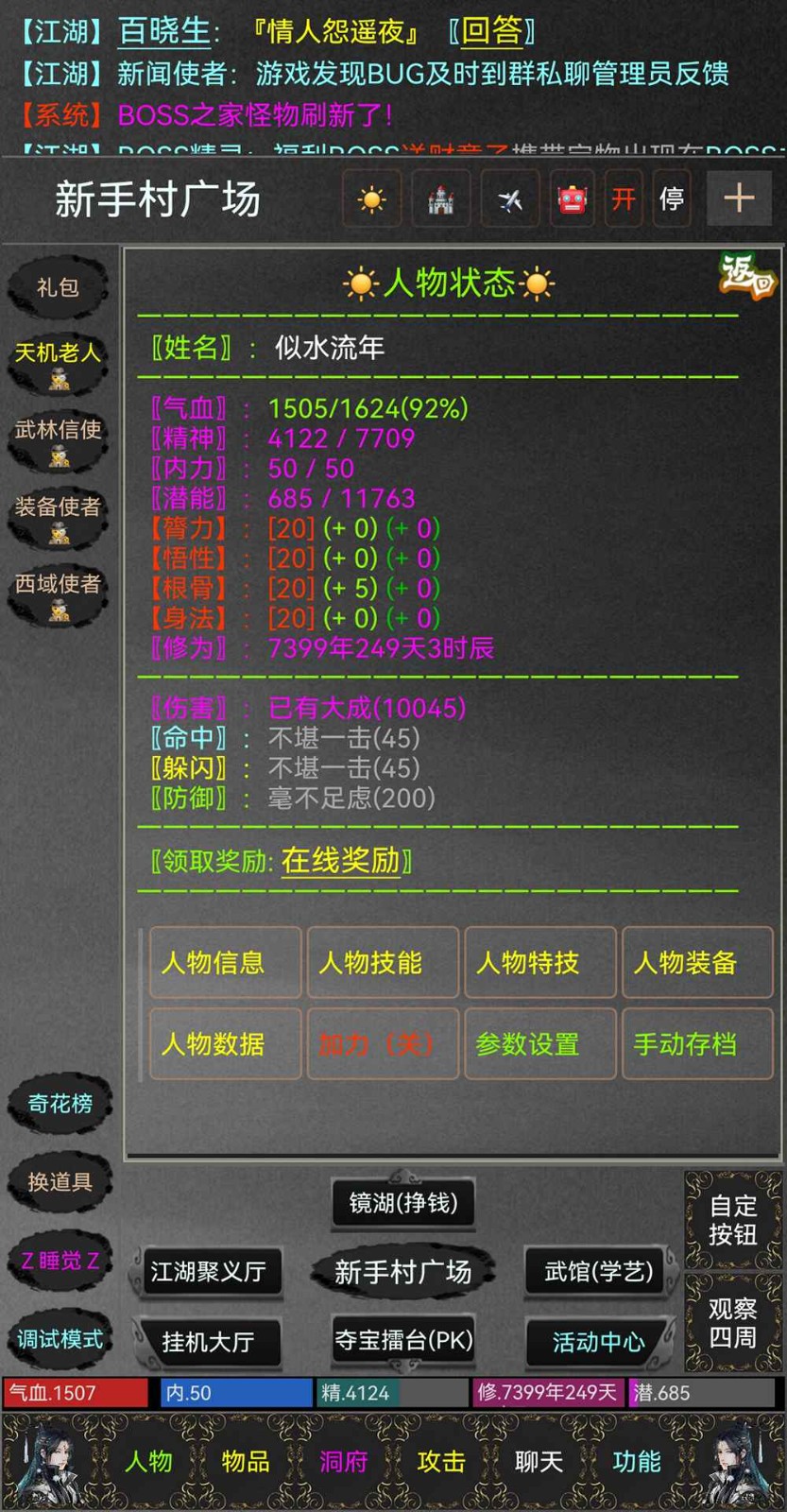Switch to the 物品 tab
This screenshot has width=787, height=1512.
click(246, 1461)
